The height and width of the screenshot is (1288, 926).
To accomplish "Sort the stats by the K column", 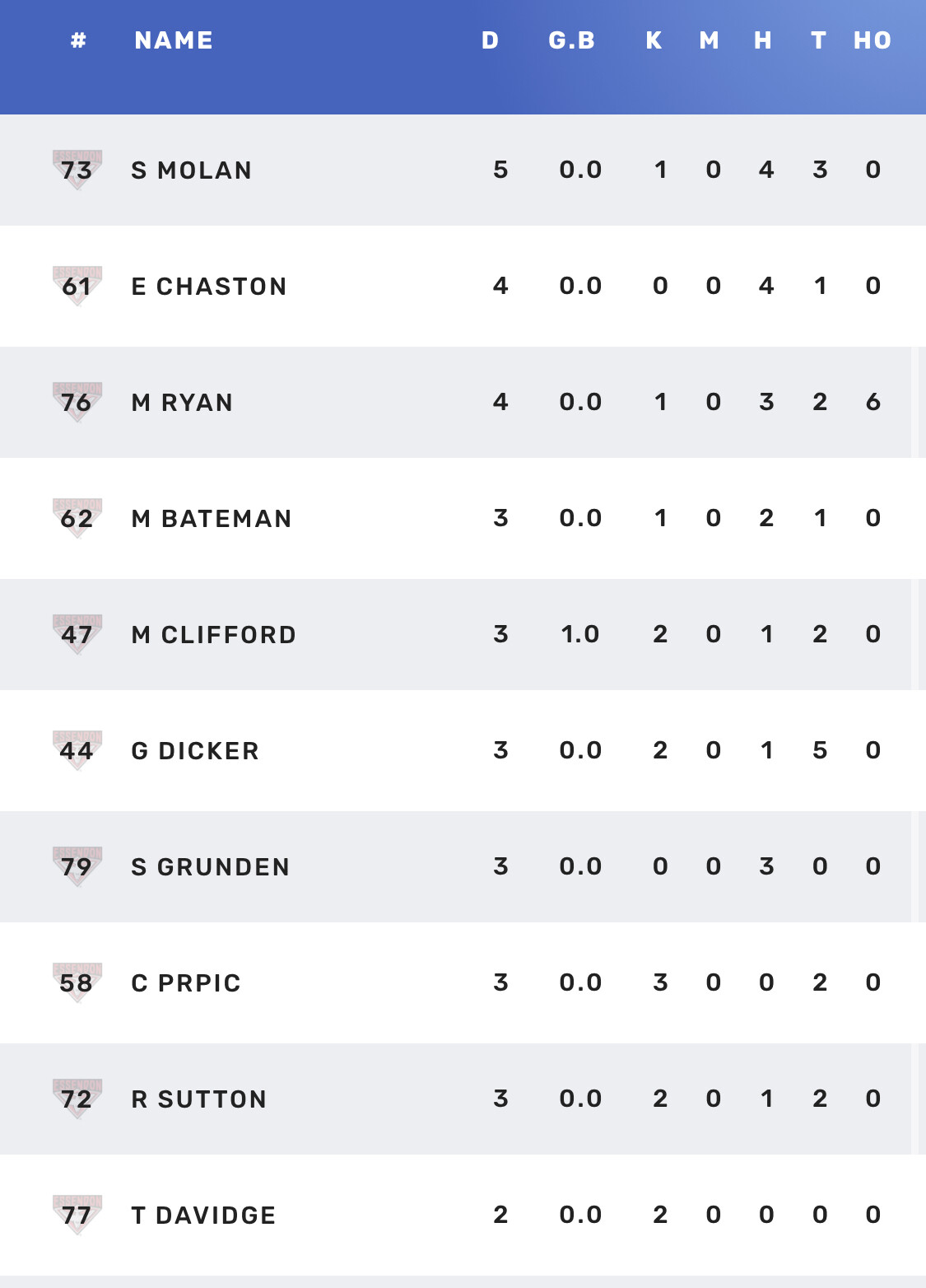I will 654,40.
